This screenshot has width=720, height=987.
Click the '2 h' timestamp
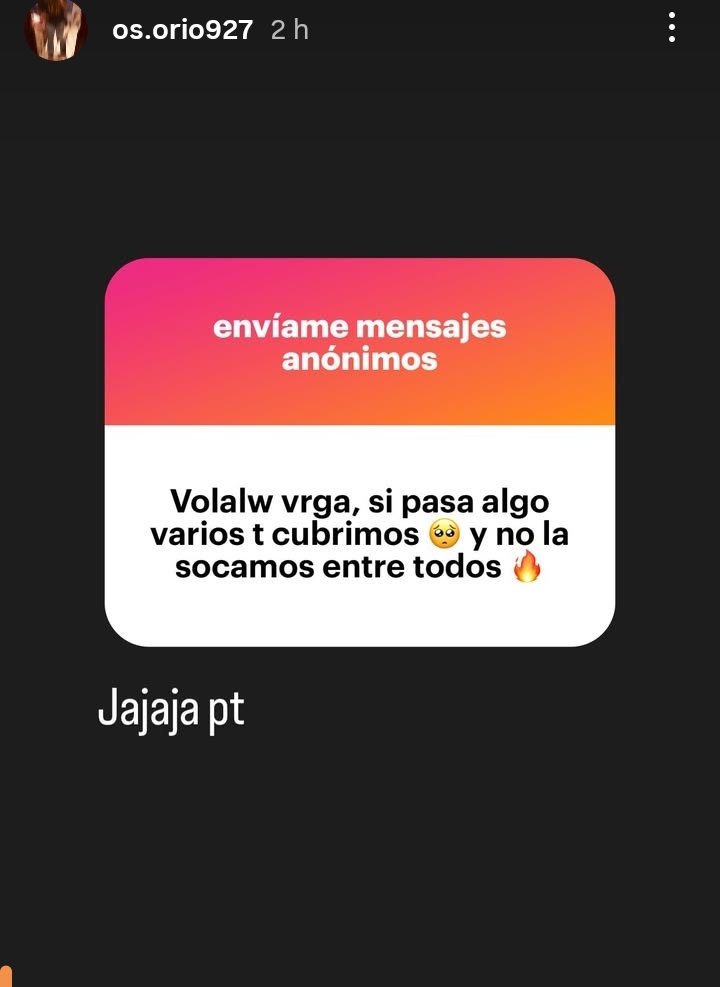click(287, 30)
